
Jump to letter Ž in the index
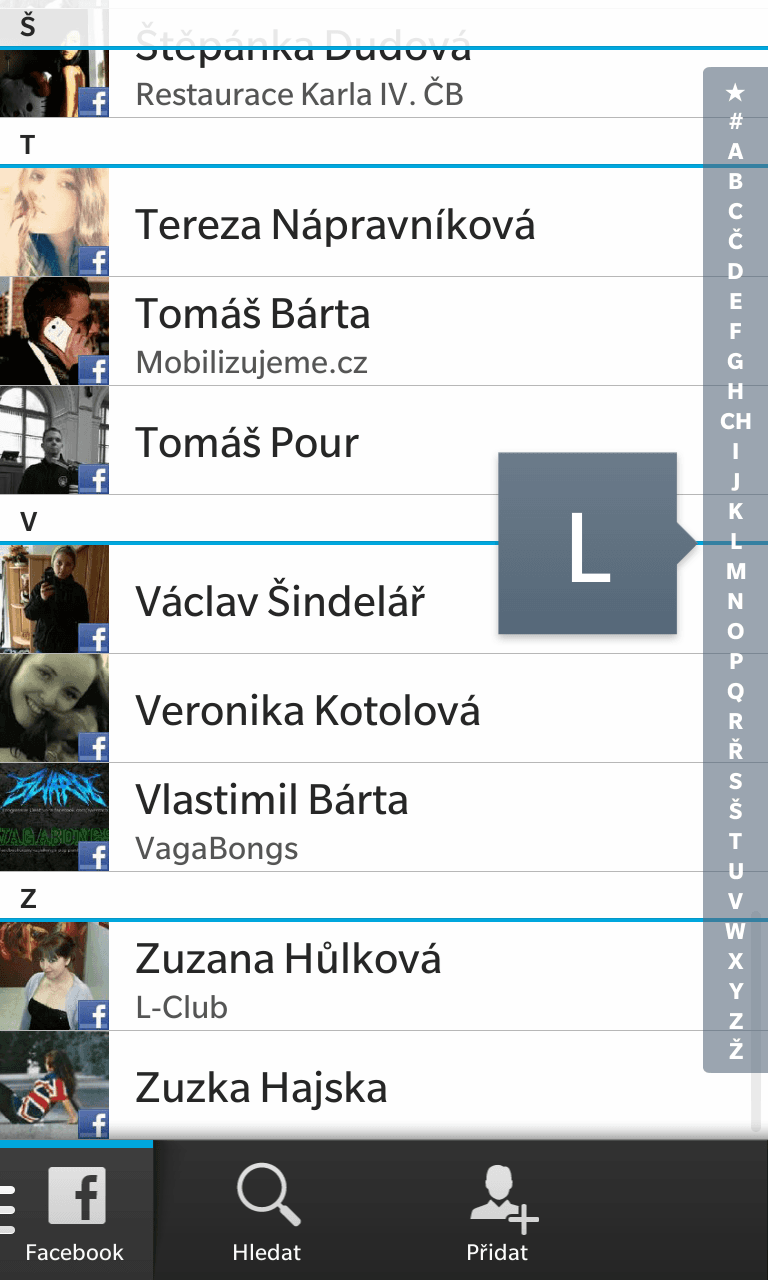735,1050
